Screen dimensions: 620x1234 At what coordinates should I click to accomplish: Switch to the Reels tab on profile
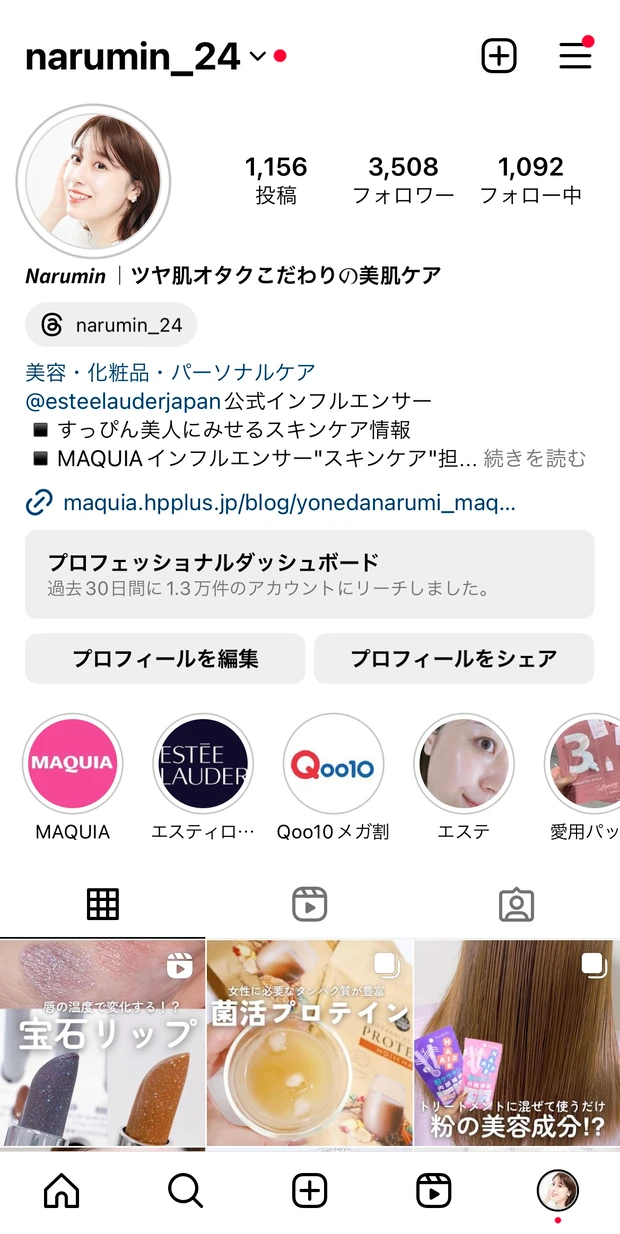click(x=310, y=904)
